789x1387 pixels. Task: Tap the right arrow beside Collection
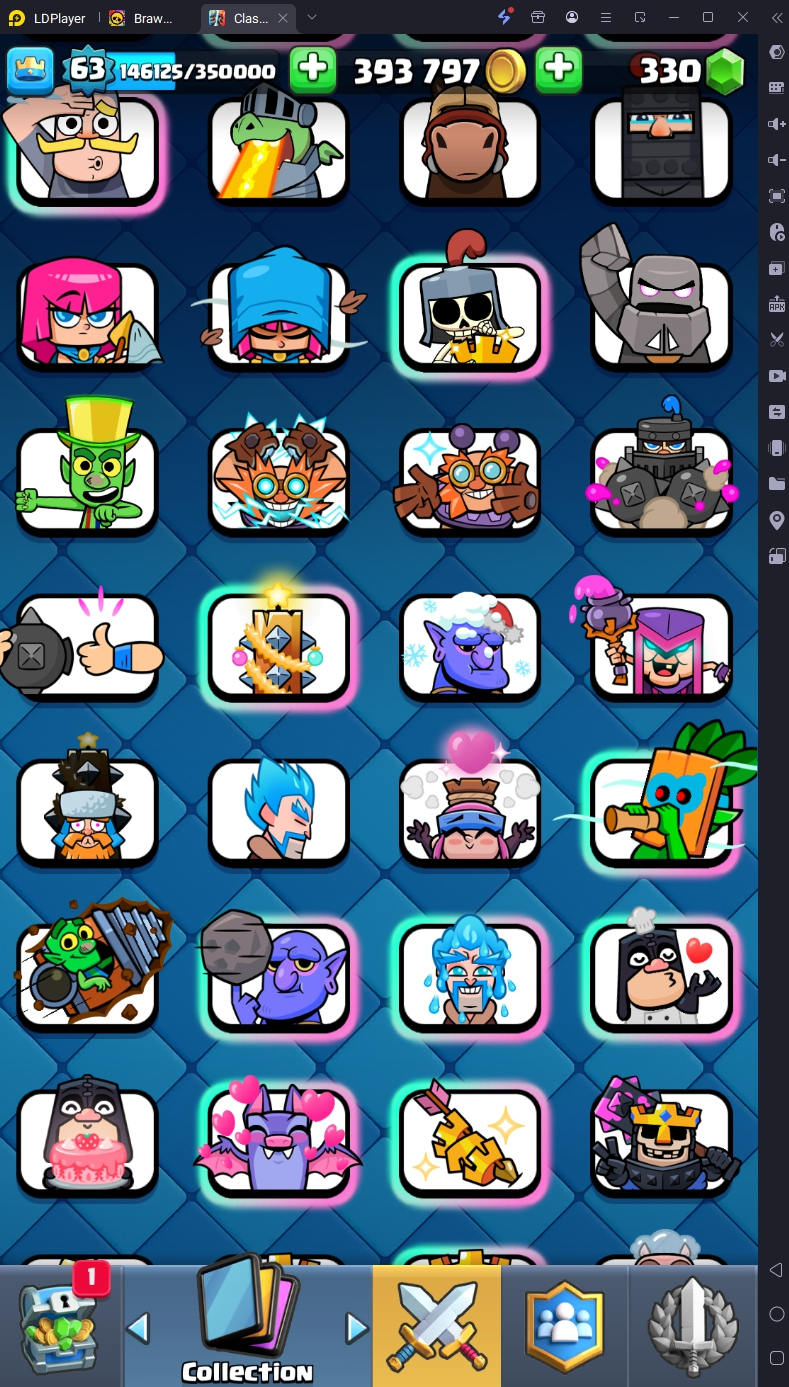(356, 1328)
